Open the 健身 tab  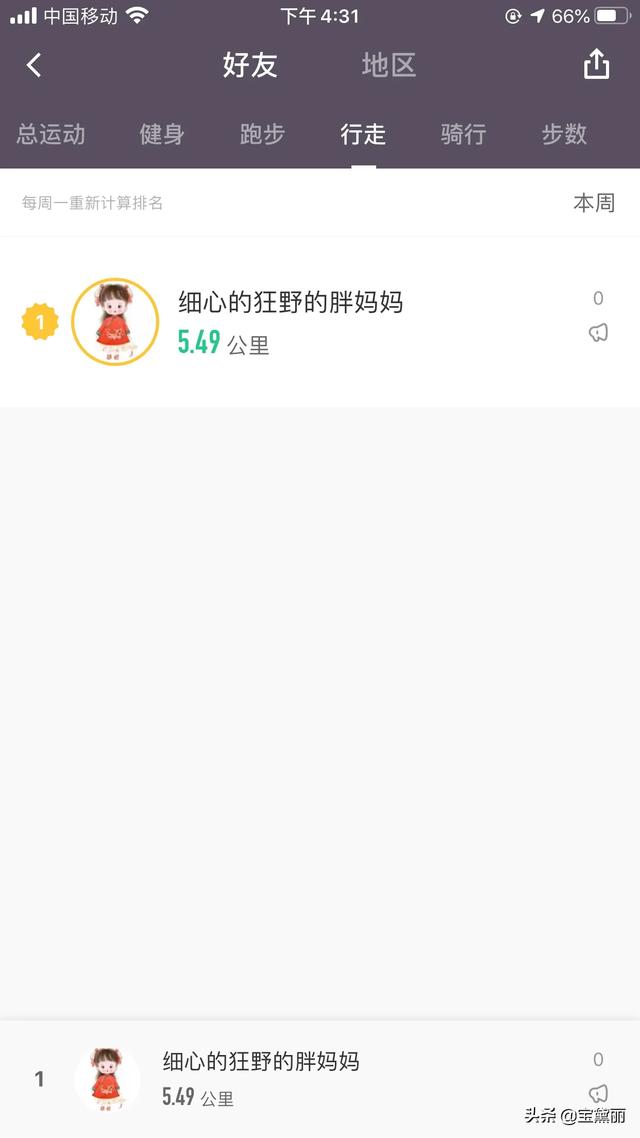[x=162, y=134]
